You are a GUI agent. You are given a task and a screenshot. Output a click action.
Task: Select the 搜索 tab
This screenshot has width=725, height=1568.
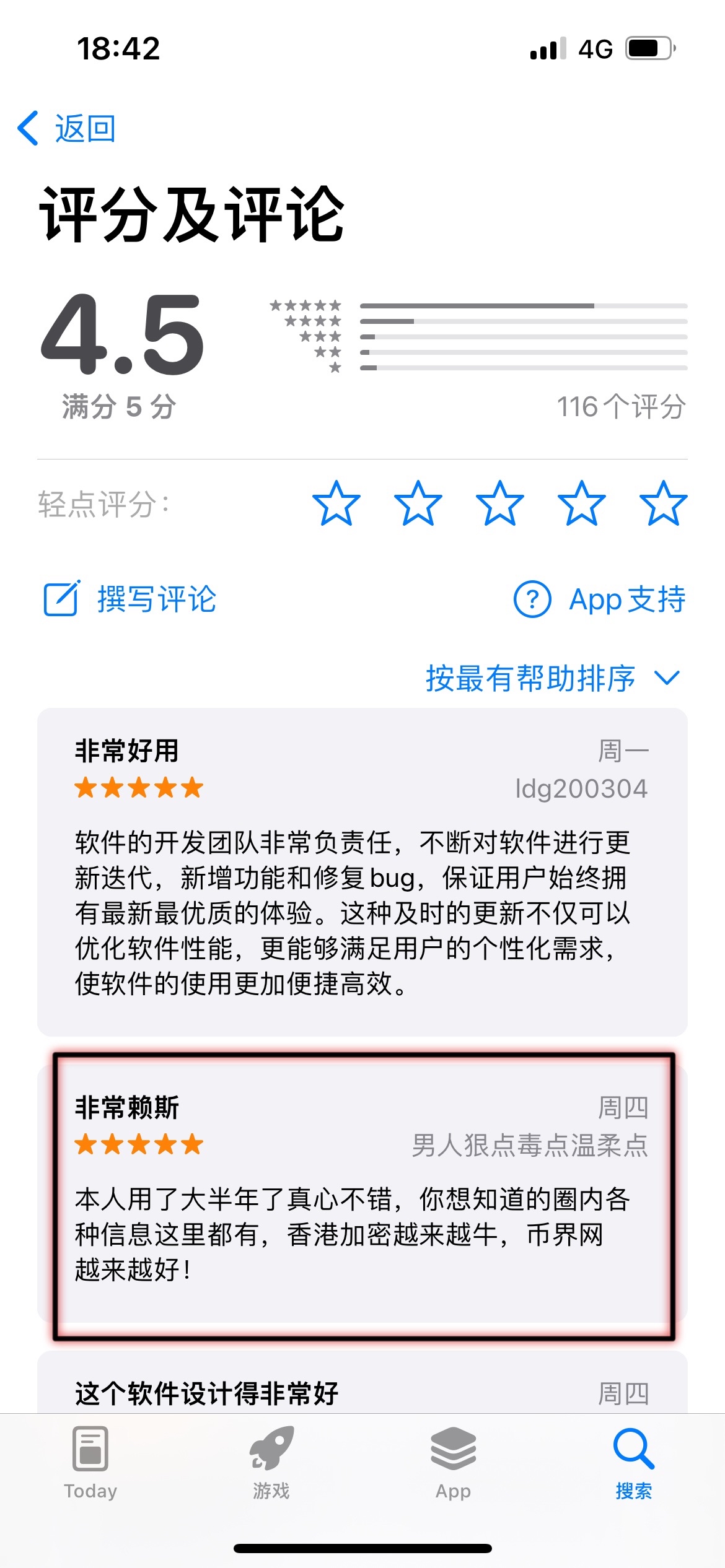click(633, 1463)
